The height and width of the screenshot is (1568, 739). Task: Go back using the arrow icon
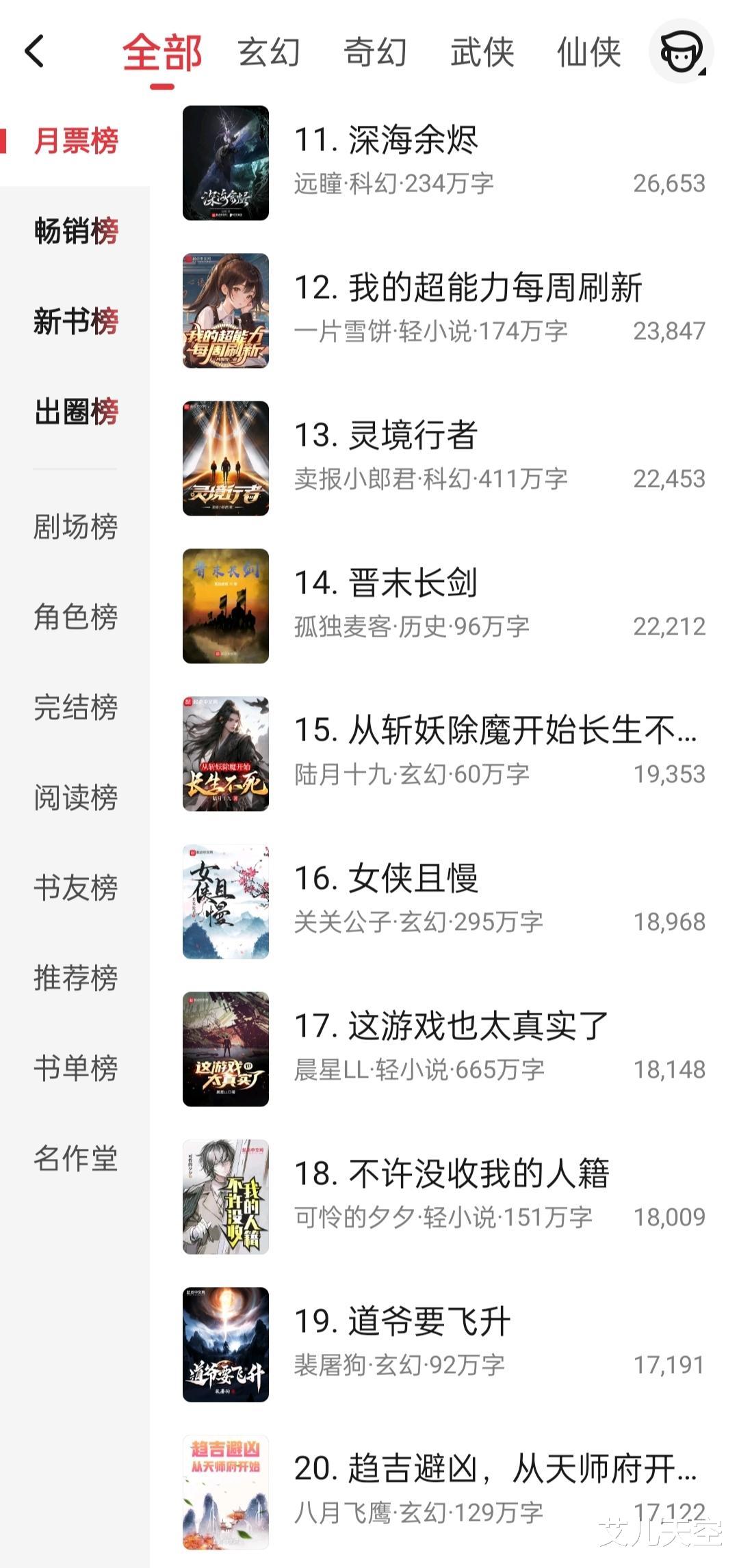tap(34, 52)
